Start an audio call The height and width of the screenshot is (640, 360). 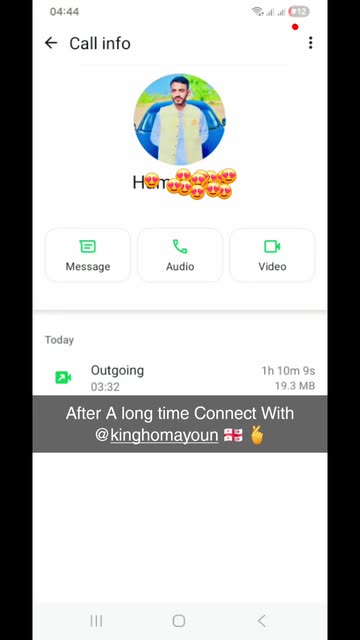point(180,256)
